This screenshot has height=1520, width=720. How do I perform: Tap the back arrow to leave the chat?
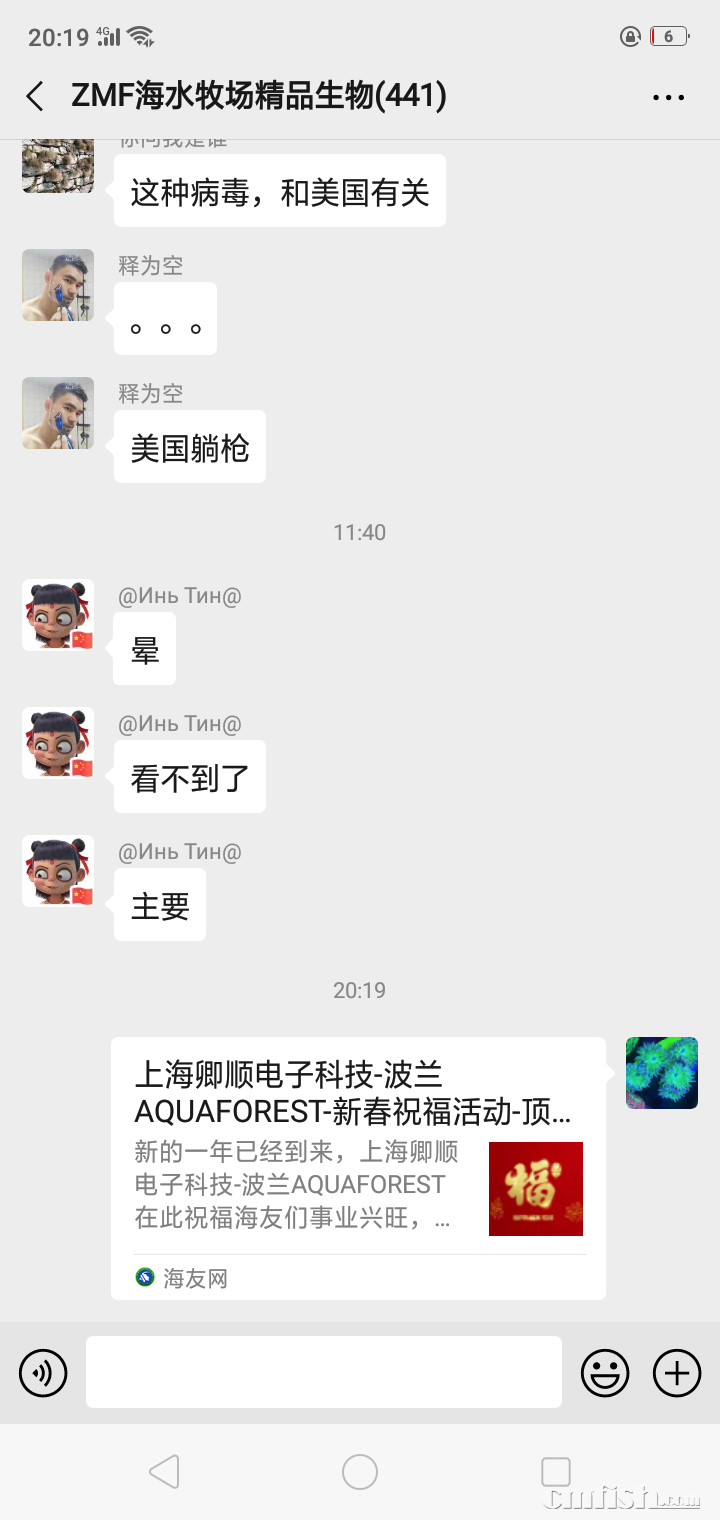coord(34,96)
